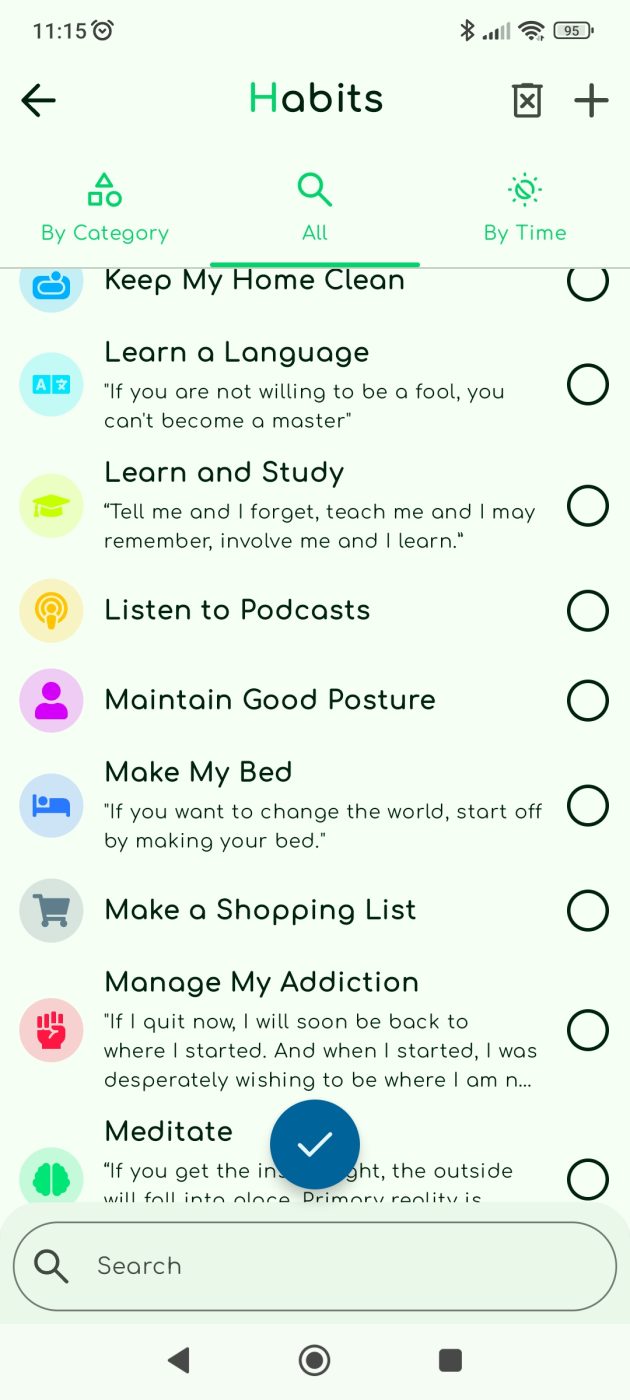This screenshot has height=1400, width=630.
Task: Tap the delete icon in the header
Action: (x=527, y=100)
